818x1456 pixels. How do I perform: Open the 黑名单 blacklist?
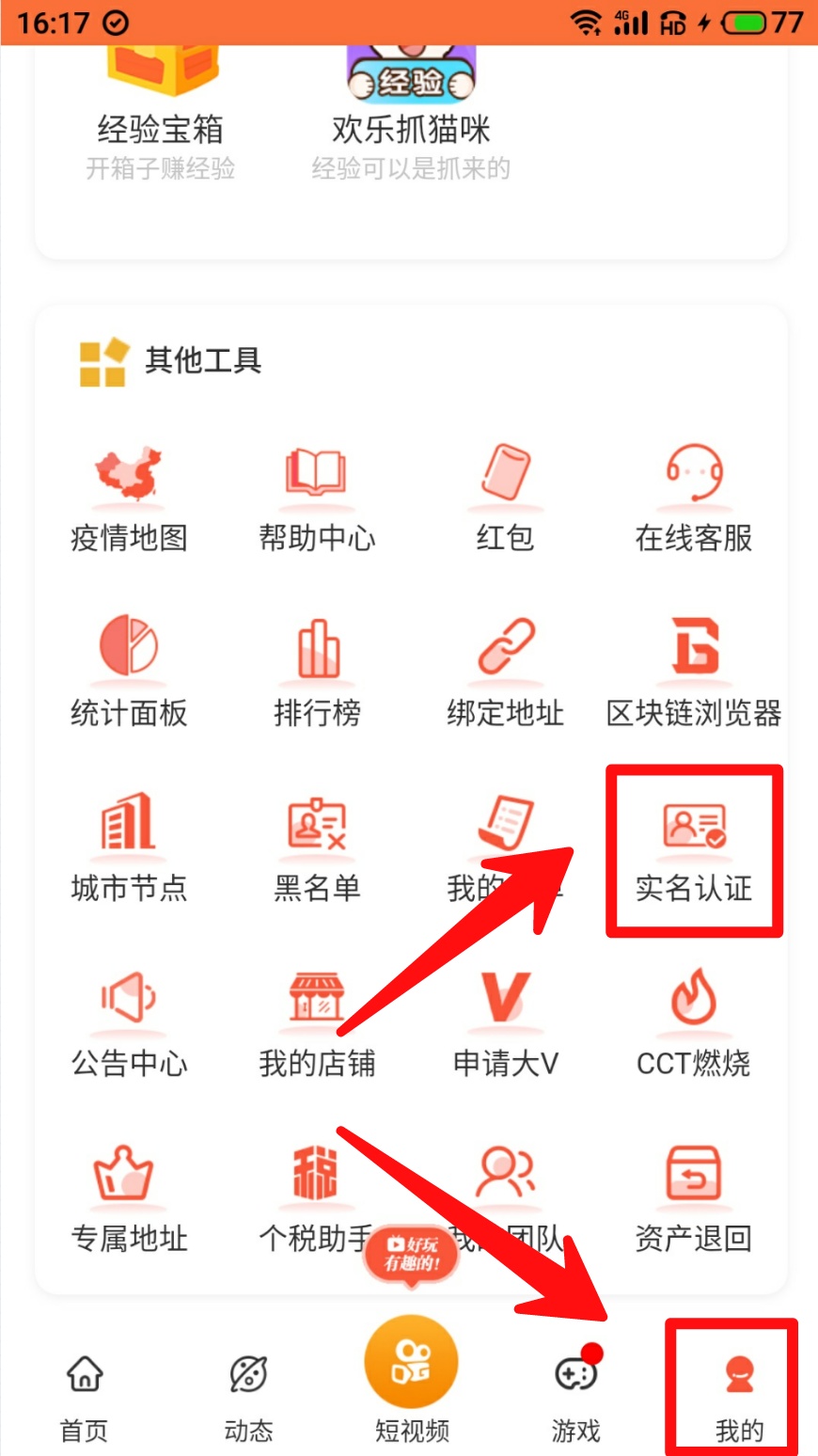pos(317,848)
